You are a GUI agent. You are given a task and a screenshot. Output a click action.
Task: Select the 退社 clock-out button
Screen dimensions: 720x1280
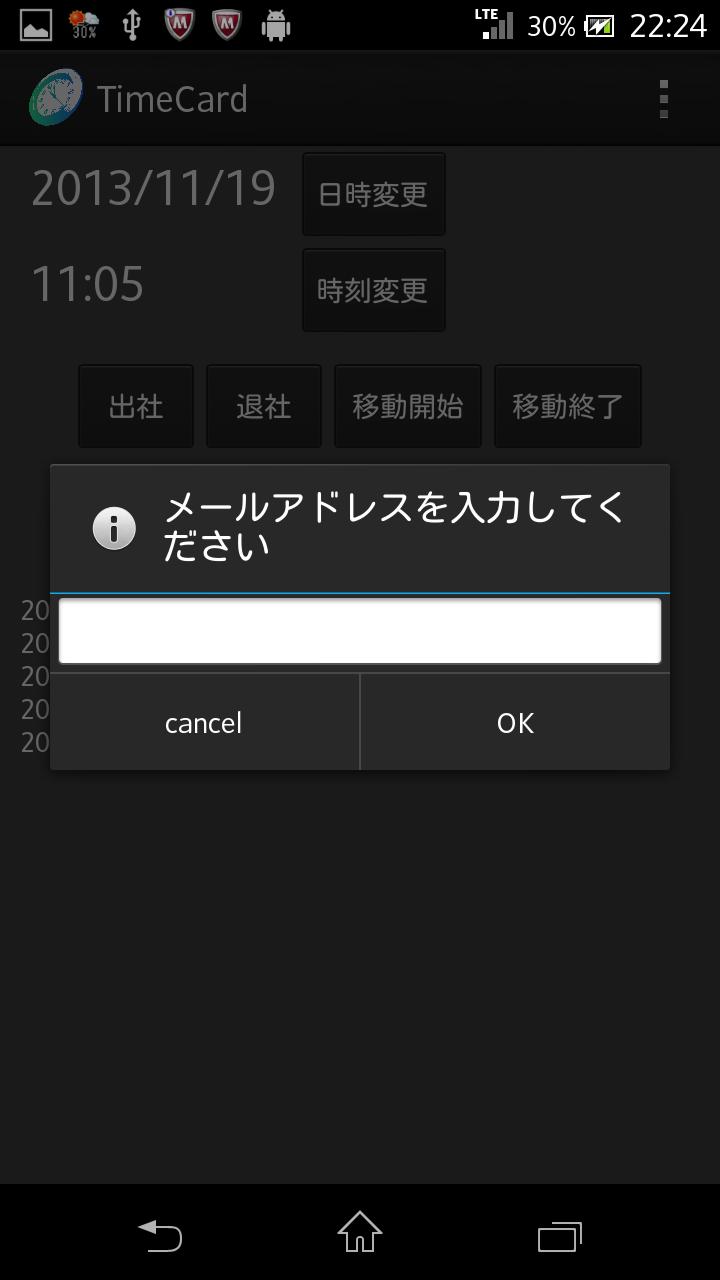point(264,406)
